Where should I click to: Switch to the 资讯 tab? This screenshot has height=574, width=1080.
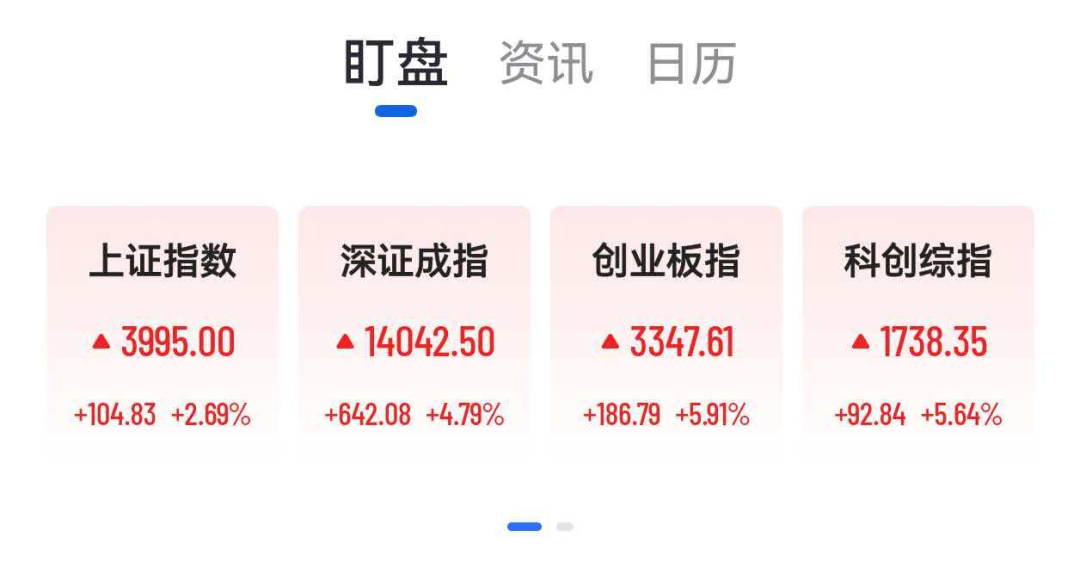click(546, 64)
